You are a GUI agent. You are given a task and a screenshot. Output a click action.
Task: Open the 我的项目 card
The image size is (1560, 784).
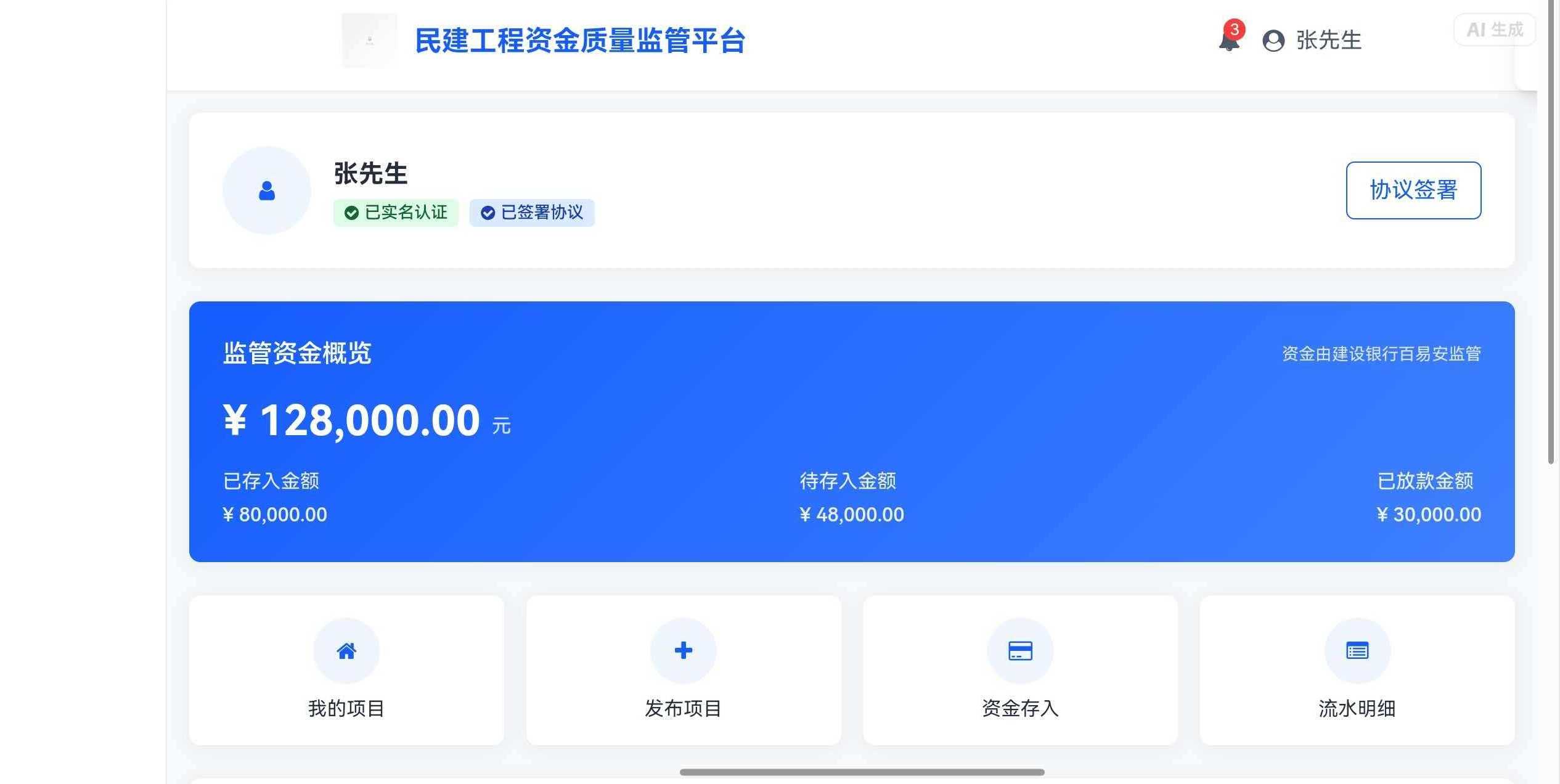pos(346,670)
